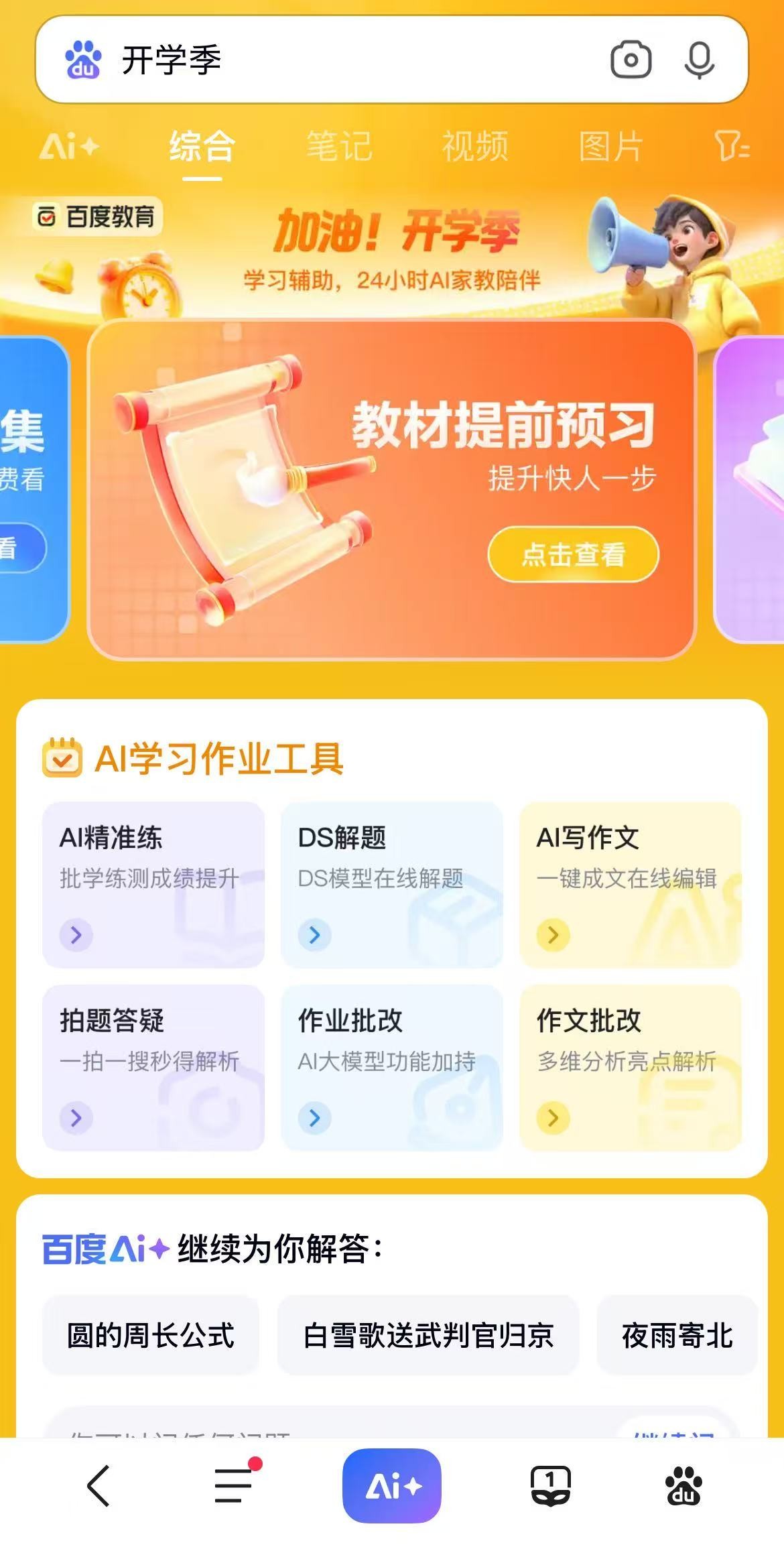Select the 夜雨寄北 suggestion chip

[677, 1335]
